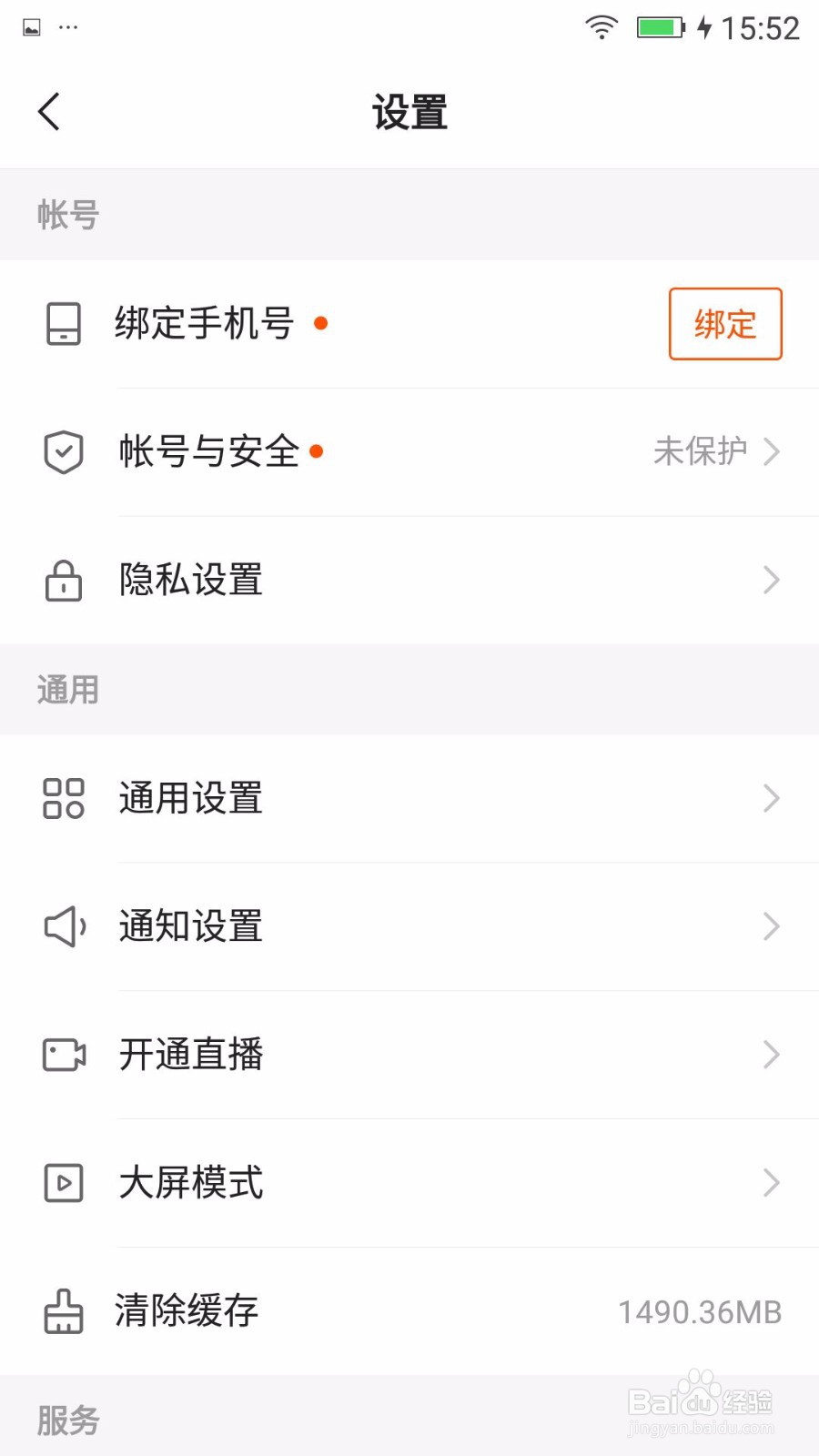Open 隐私设置

point(409,580)
